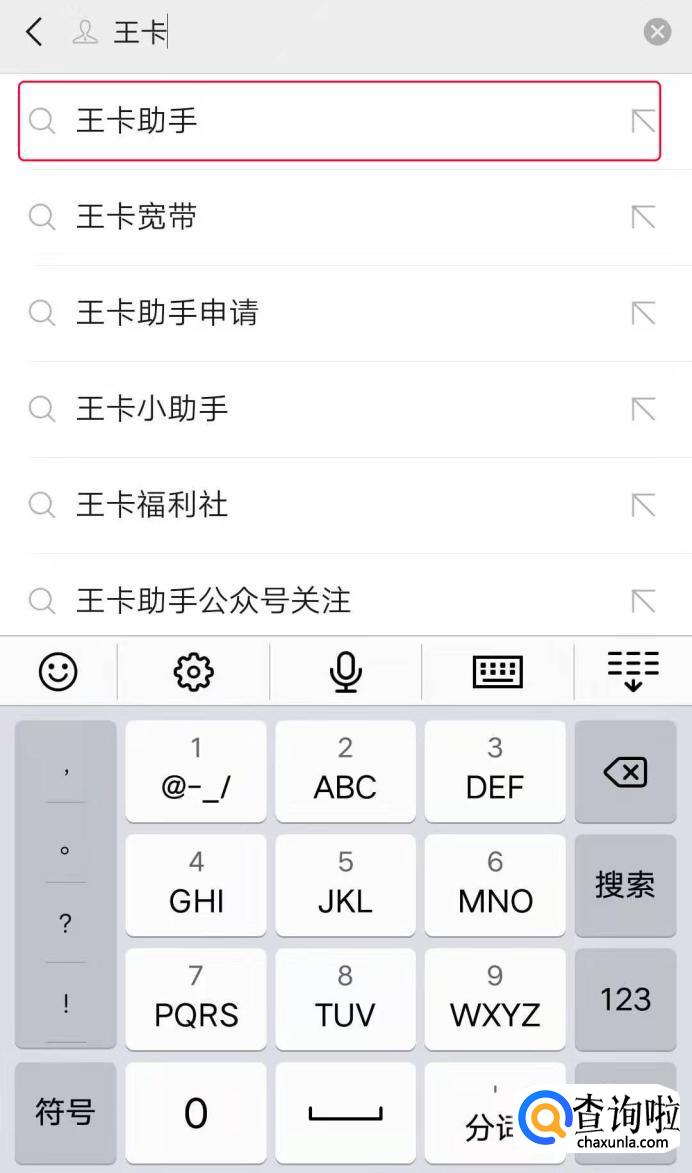Tap the 王卡 search input field

[x=380, y=33]
